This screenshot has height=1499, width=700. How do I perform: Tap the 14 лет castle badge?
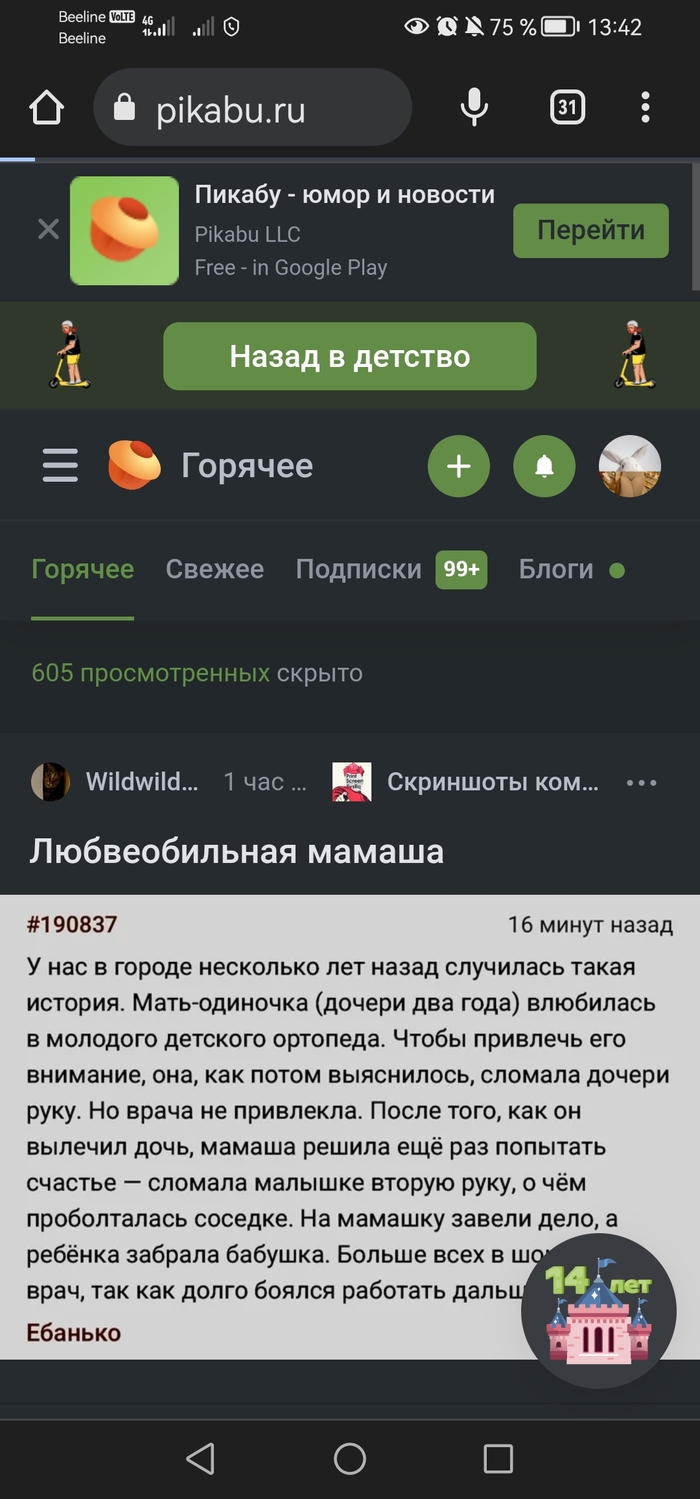coord(598,1310)
